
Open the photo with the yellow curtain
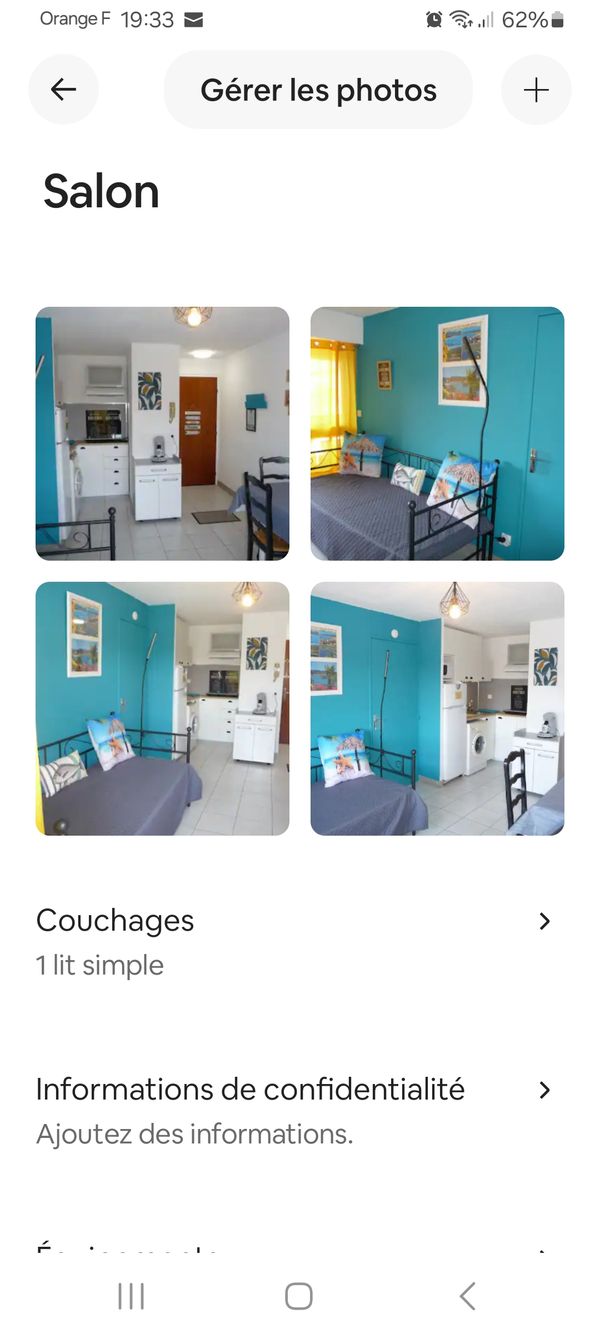point(437,433)
